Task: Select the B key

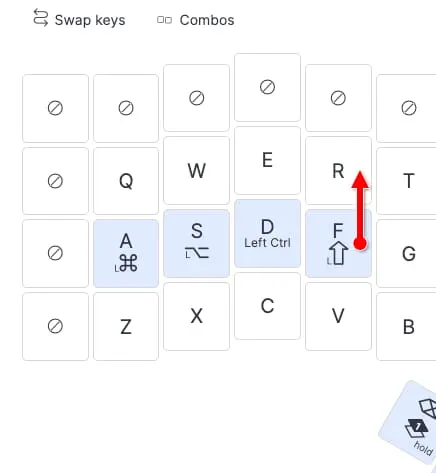Action: point(407,326)
